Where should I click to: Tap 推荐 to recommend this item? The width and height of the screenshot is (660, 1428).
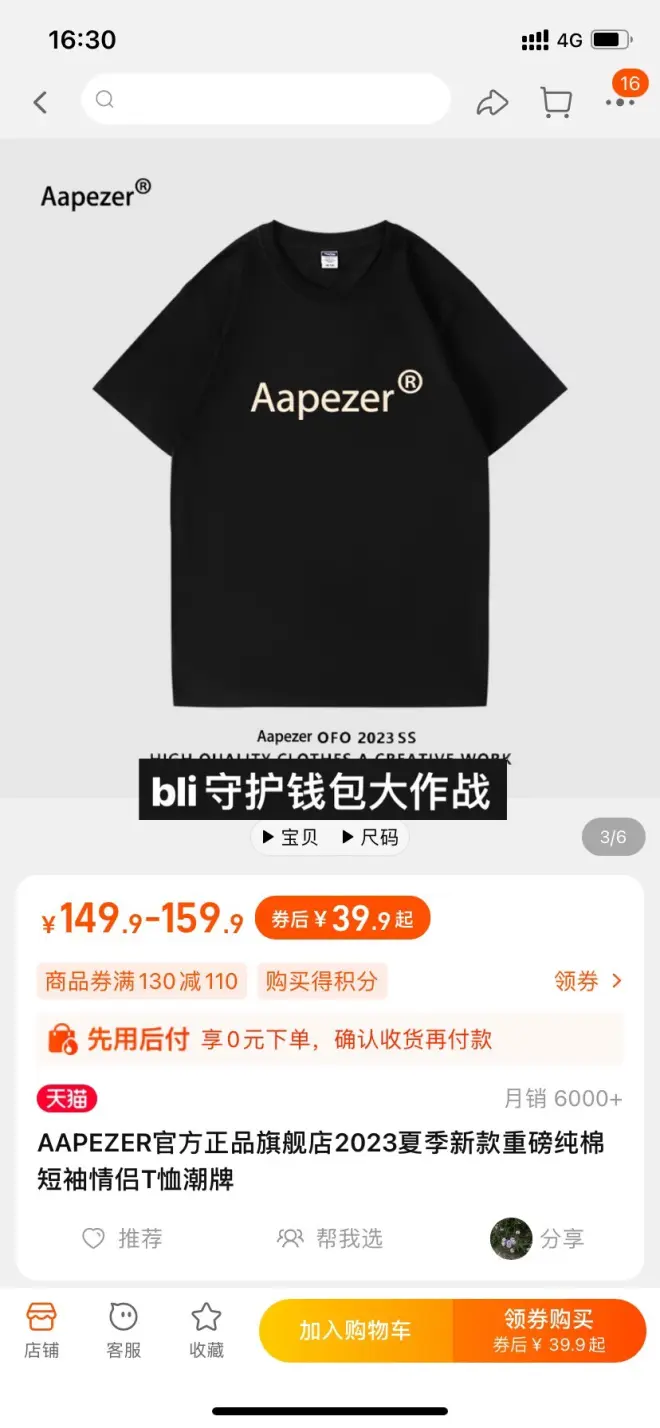[122, 1239]
